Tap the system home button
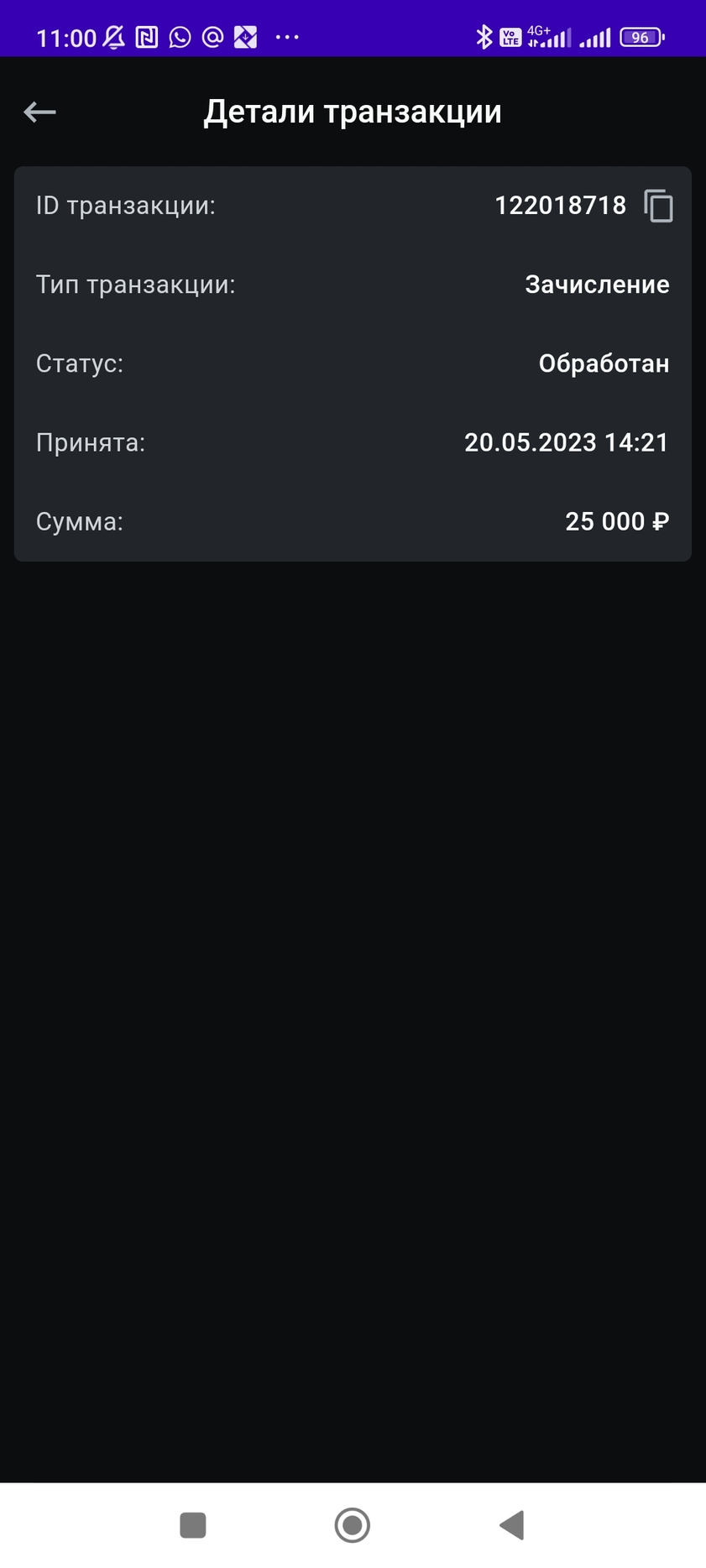 [x=353, y=1525]
